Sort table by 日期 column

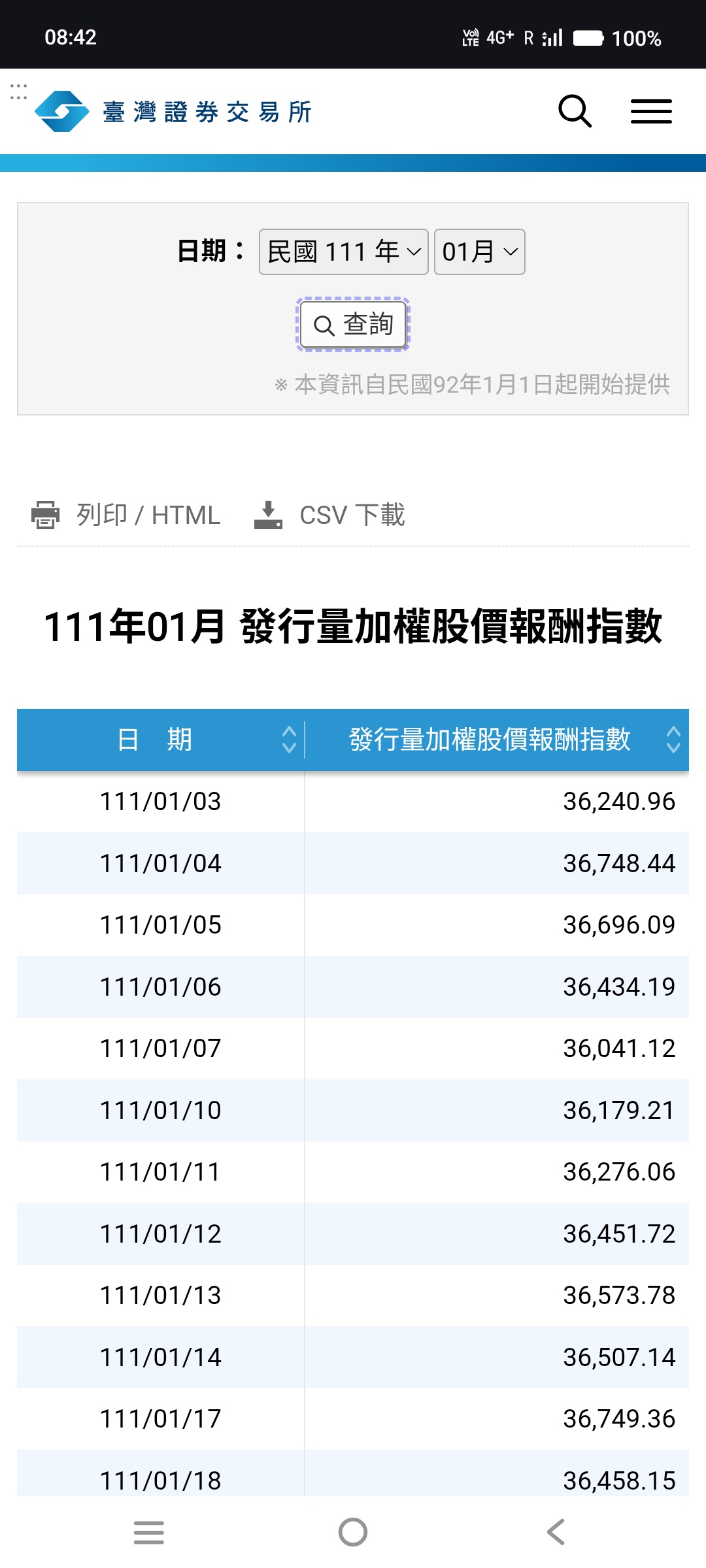click(x=161, y=740)
